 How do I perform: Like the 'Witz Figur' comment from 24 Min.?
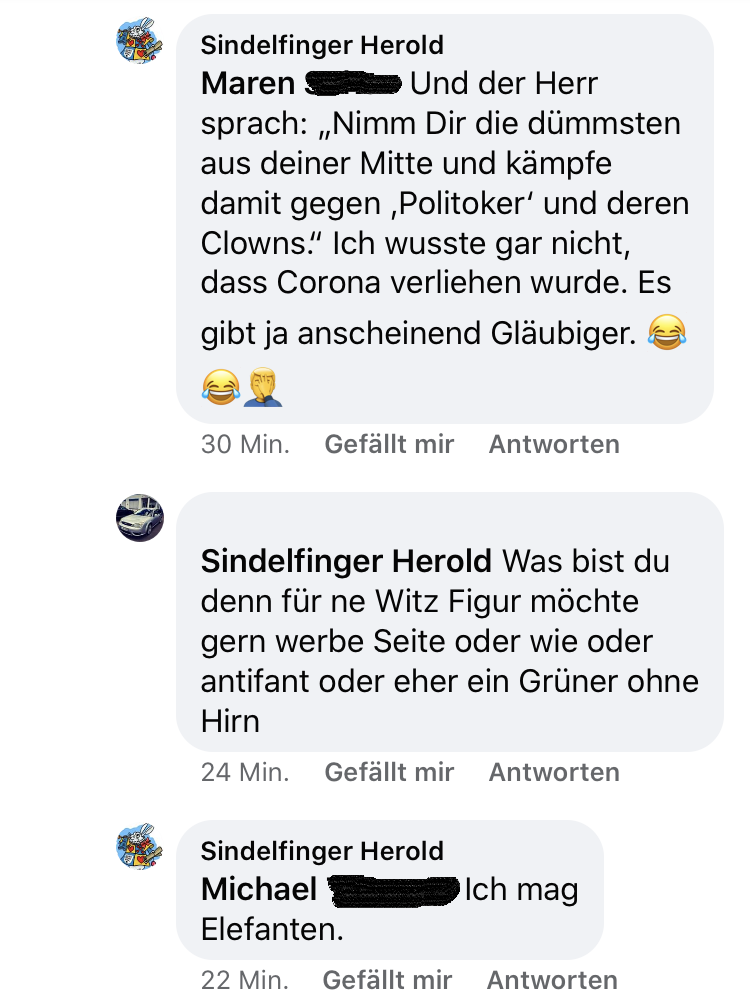tap(389, 773)
